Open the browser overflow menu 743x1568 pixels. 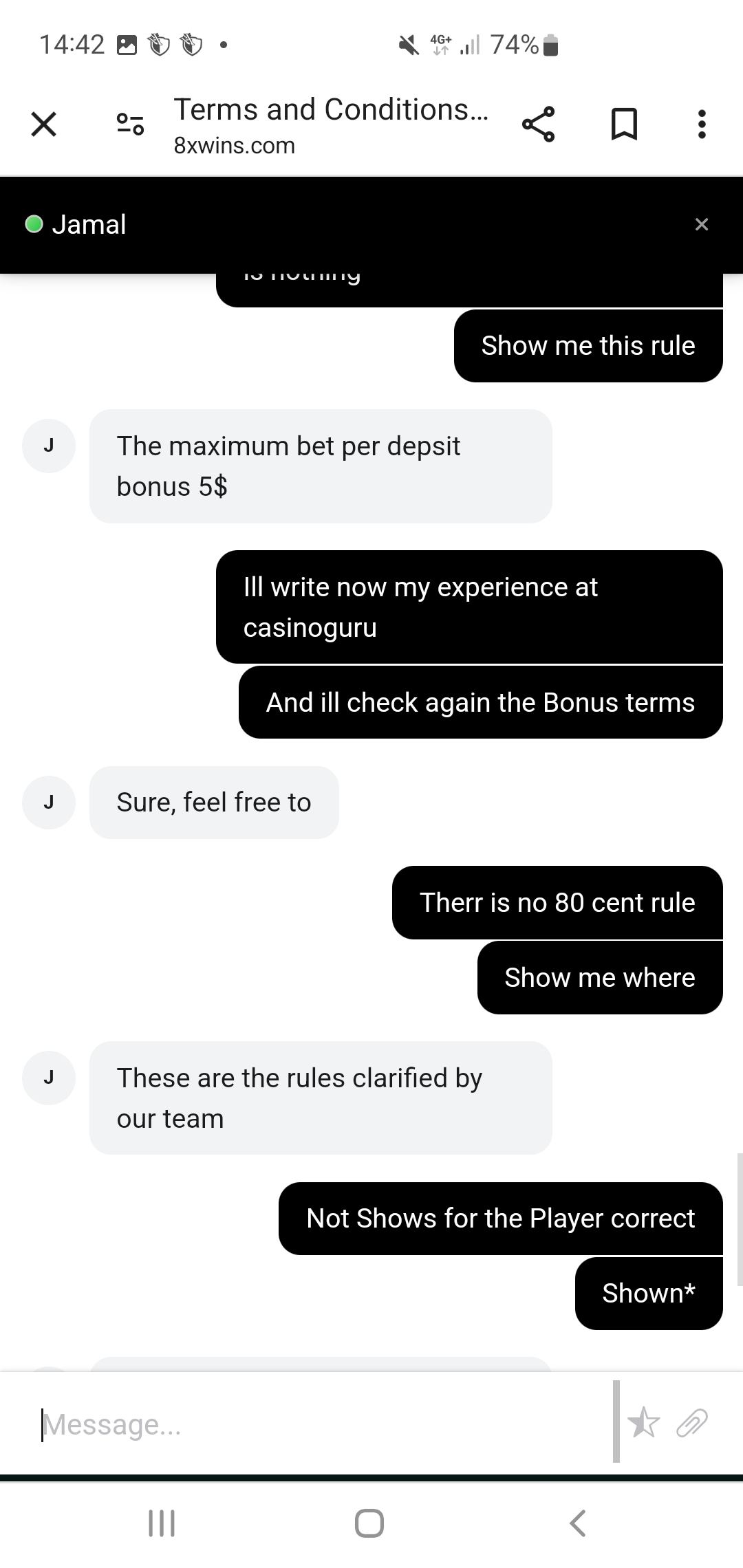pyautogui.click(x=701, y=124)
